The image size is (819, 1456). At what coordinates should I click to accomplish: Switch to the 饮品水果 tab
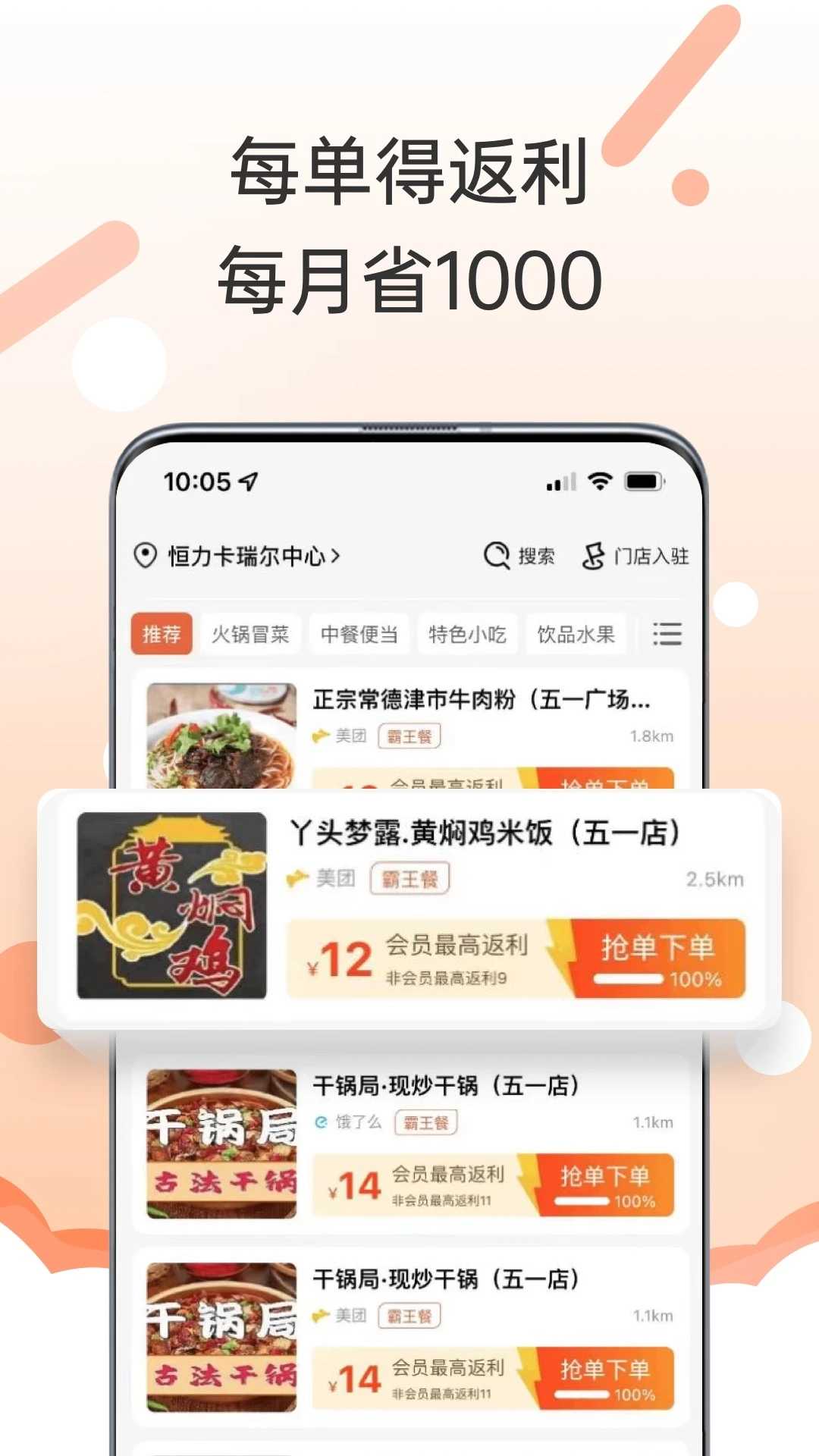(x=576, y=635)
